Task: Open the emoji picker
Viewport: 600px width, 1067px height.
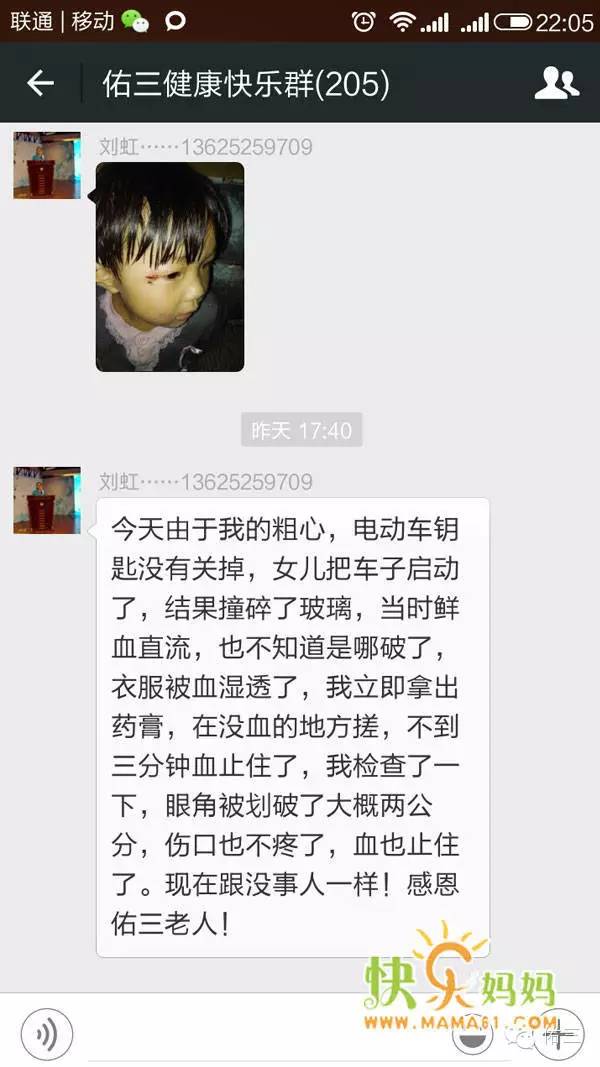Action: 474,1032
